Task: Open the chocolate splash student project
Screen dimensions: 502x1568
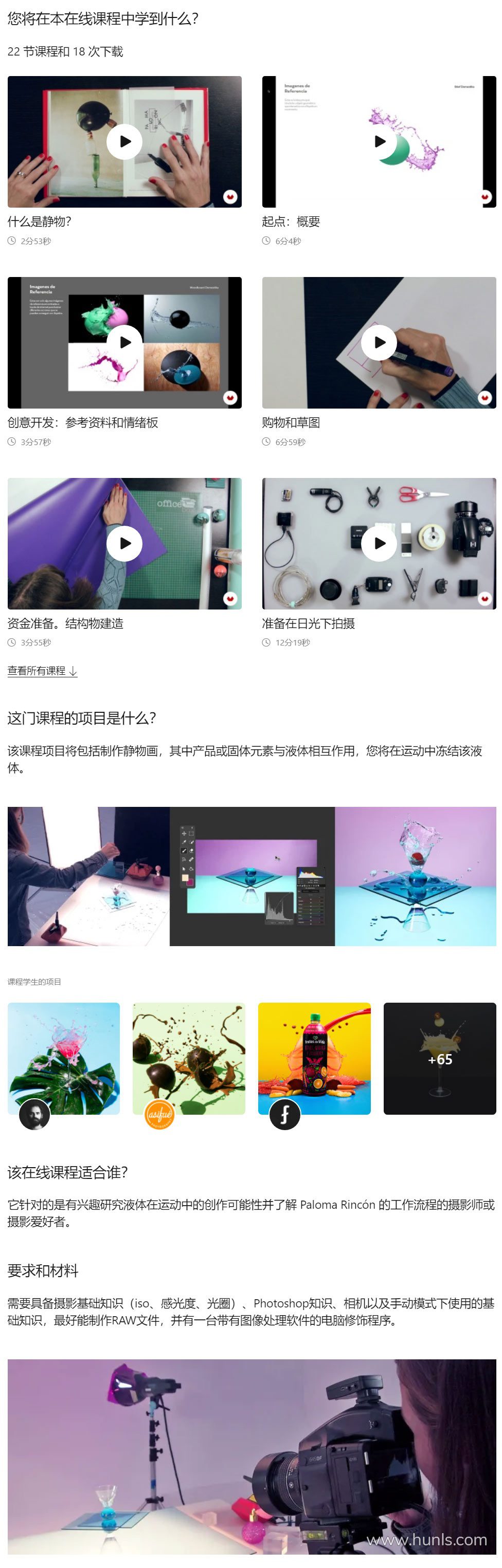Action: click(x=189, y=1058)
